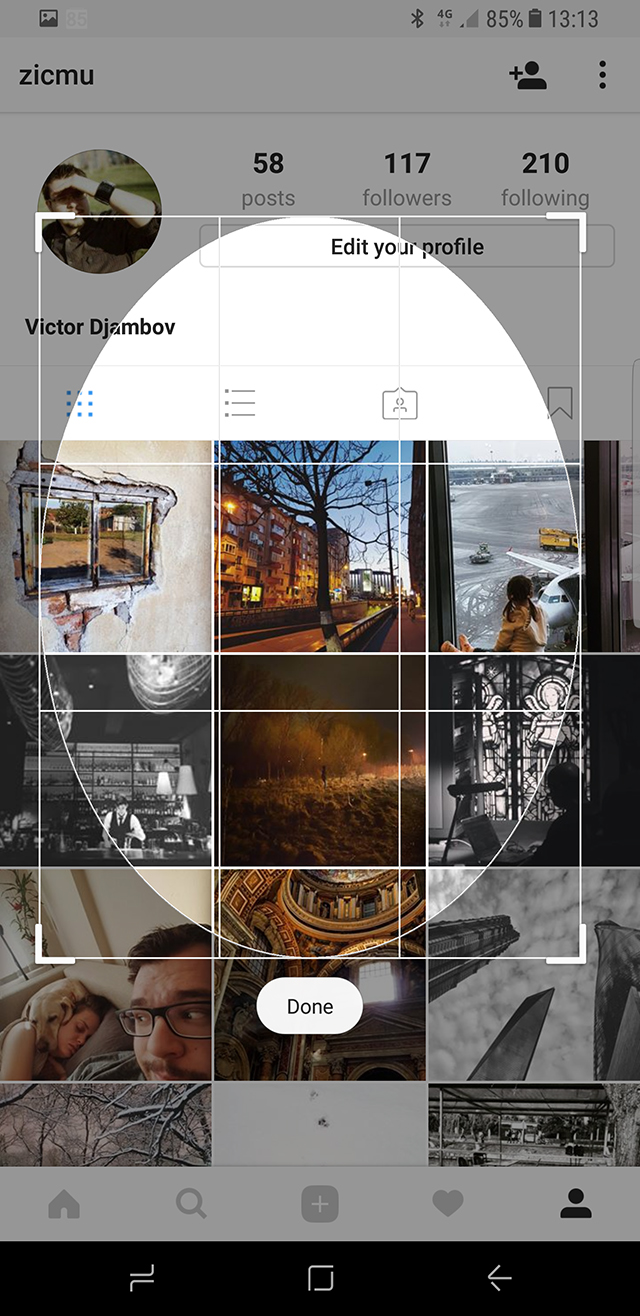Image resolution: width=640 pixels, height=1316 pixels.
Task: Go back using the system back arrow
Action: [499, 1277]
